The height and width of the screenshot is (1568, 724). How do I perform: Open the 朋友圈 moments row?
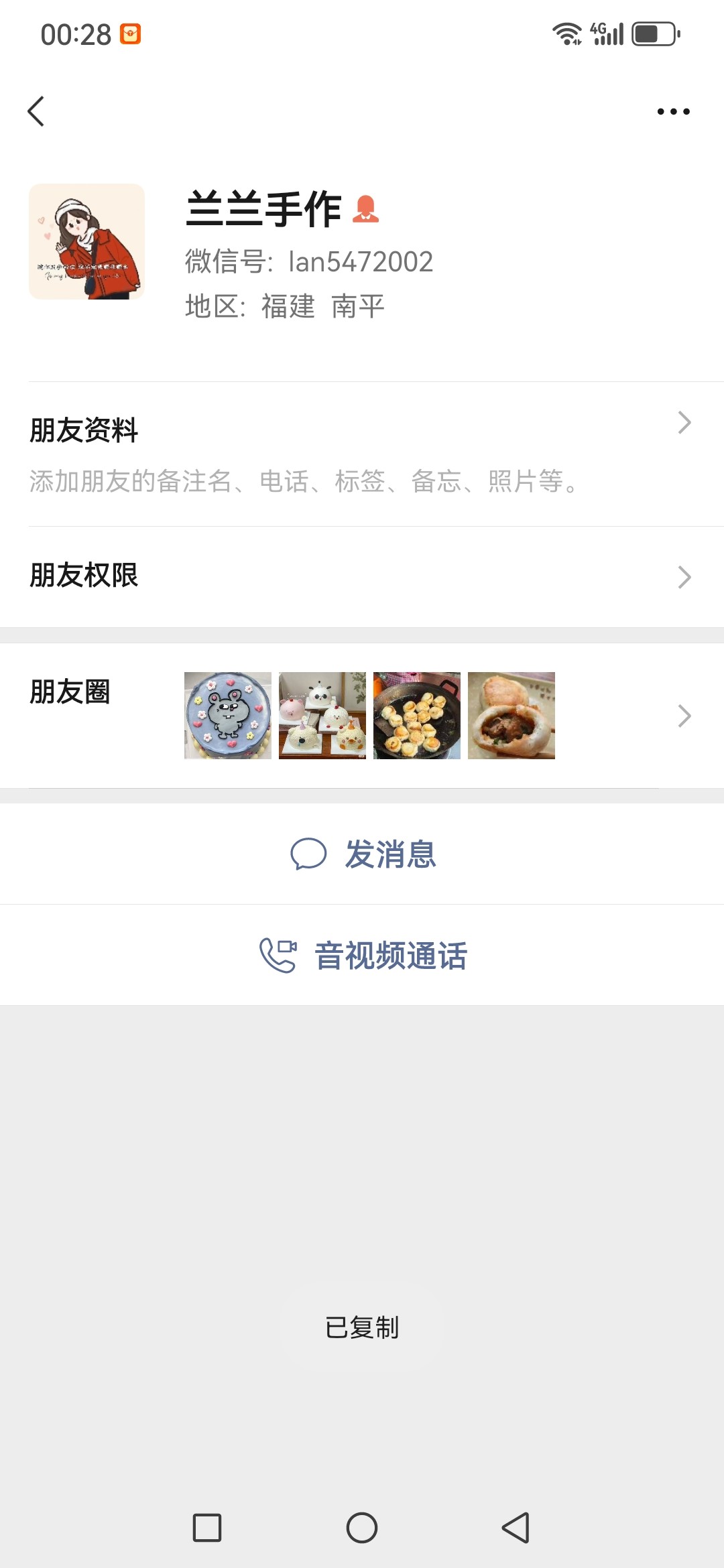pyautogui.click(x=362, y=716)
